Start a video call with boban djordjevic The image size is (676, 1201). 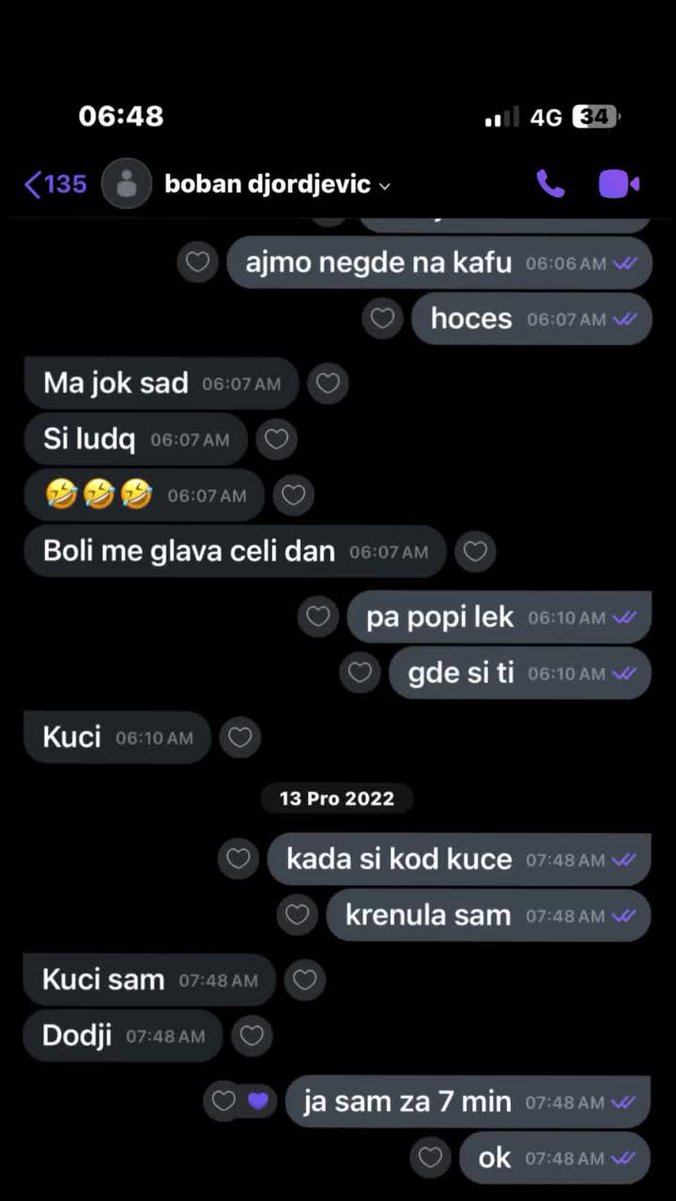point(619,184)
